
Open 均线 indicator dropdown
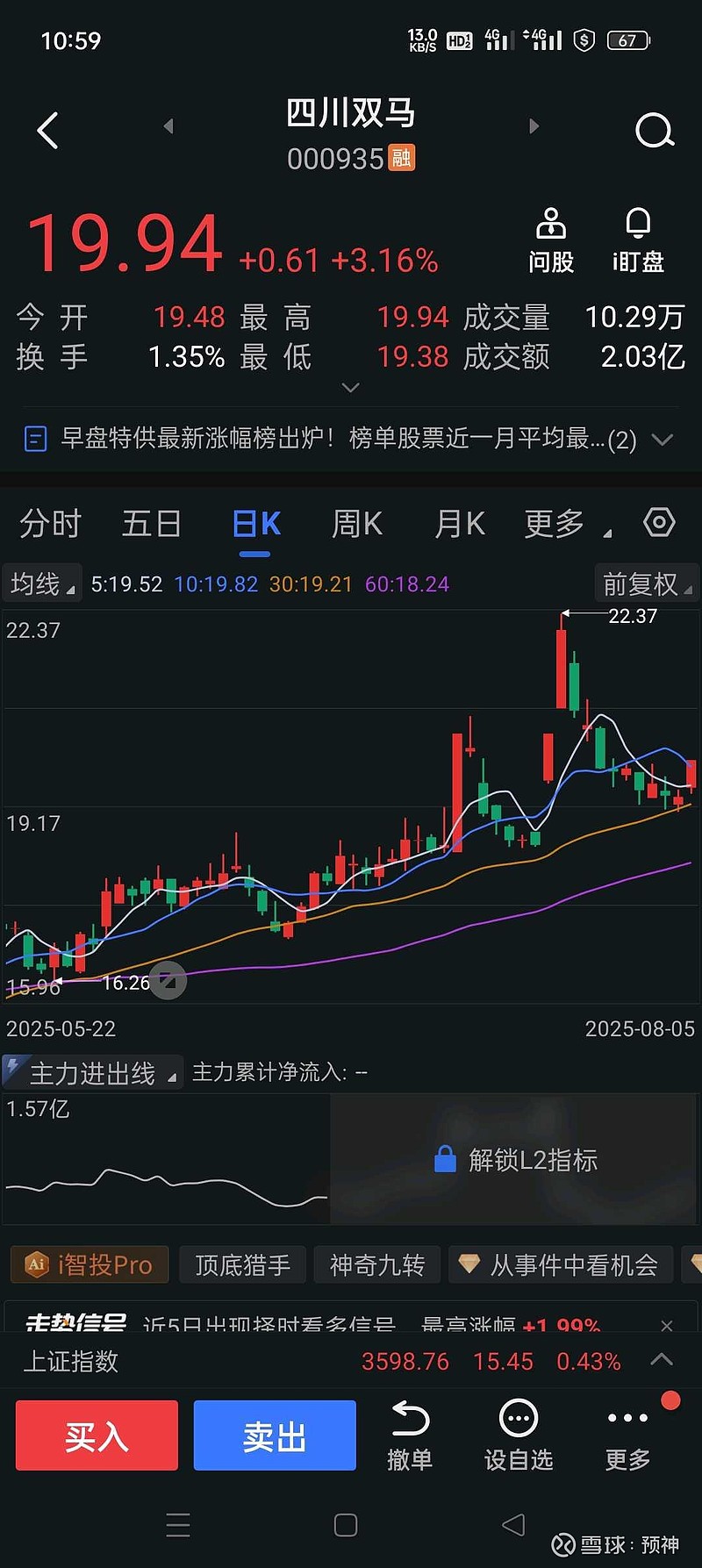[42, 584]
